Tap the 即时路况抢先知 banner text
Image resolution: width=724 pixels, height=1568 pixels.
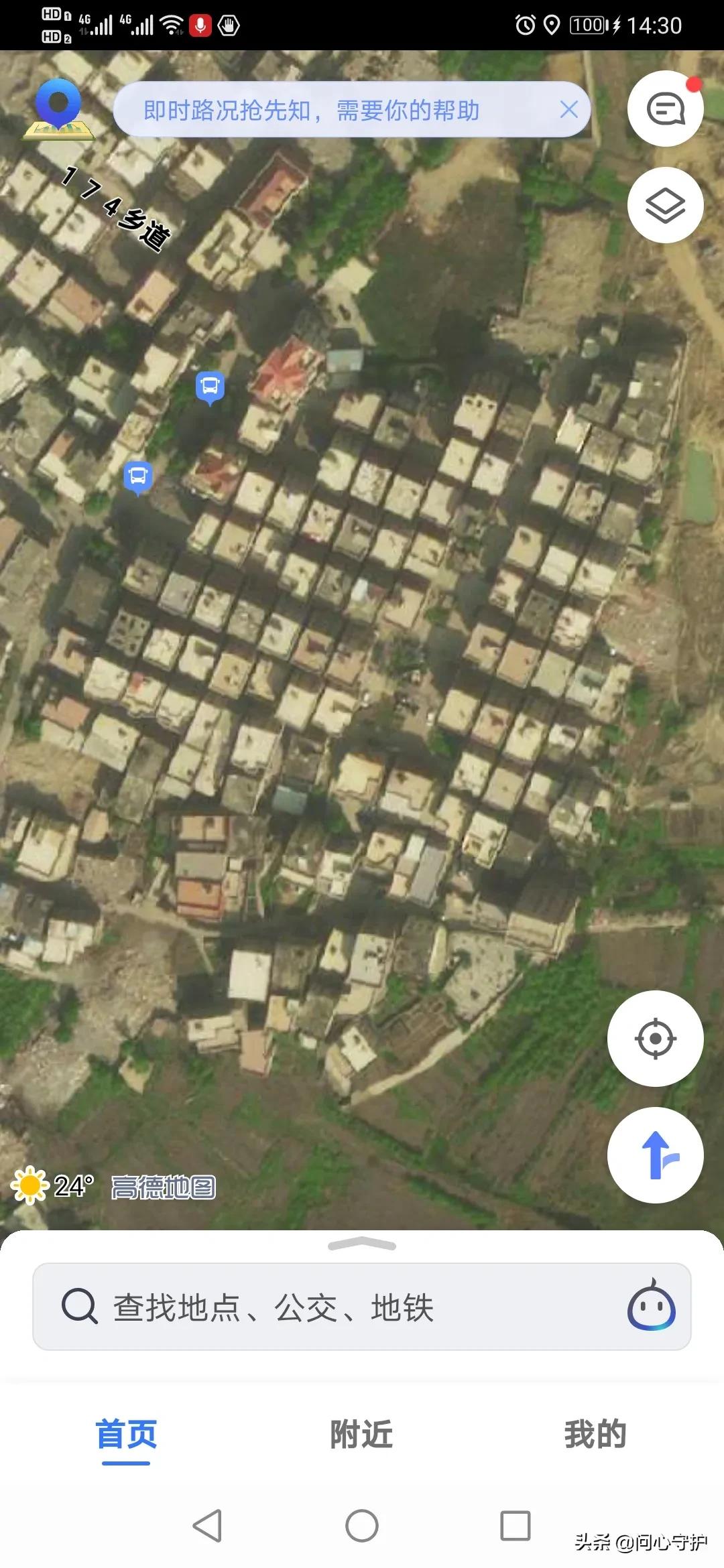[x=312, y=110]
